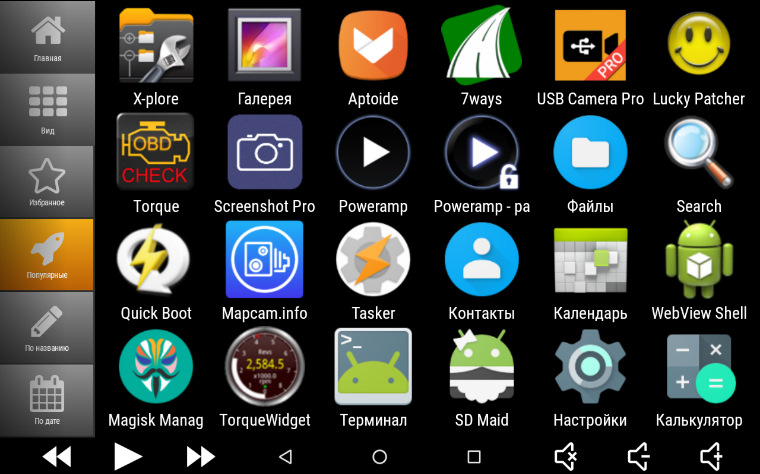Skip to next track with fast-forward
Image resolution: width=760 pixels, height=474 pixels.
[x=200, y=456]
